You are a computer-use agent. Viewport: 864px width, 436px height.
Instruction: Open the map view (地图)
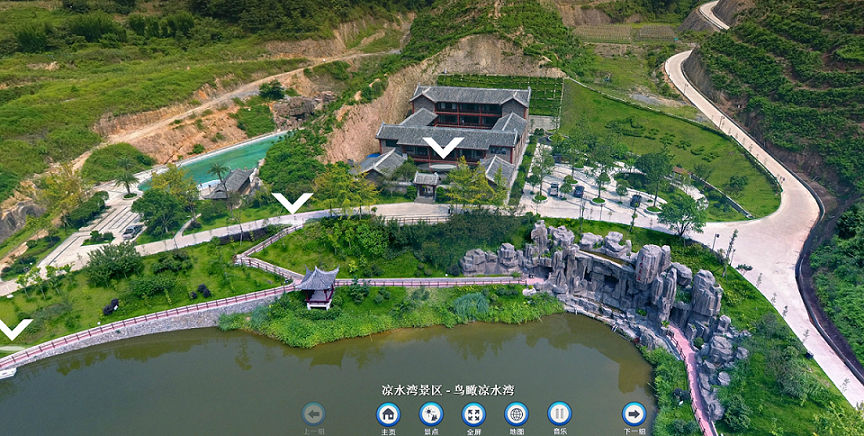click(516, 414)
